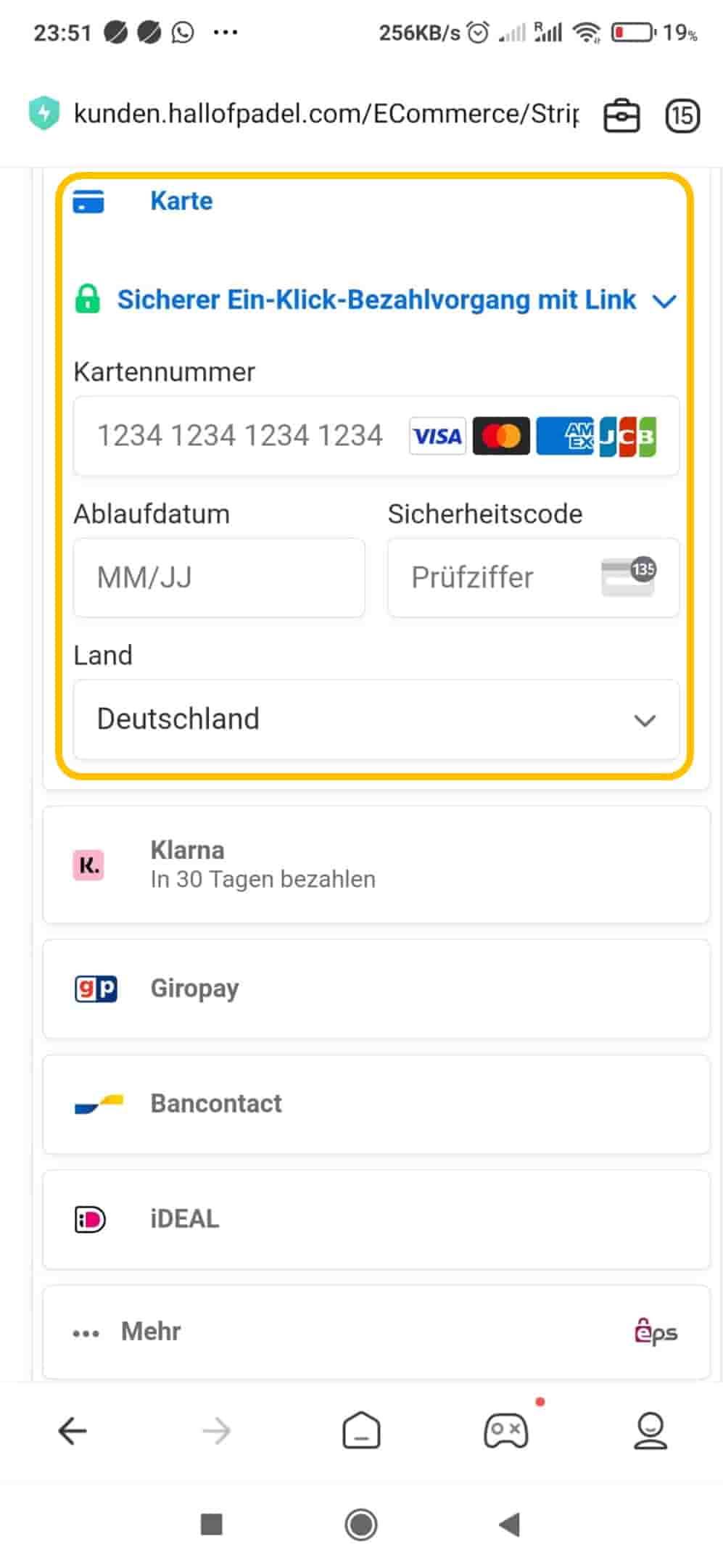Go back to the previous page
Screen dimensions: 723x1568
pos(72,1431)
